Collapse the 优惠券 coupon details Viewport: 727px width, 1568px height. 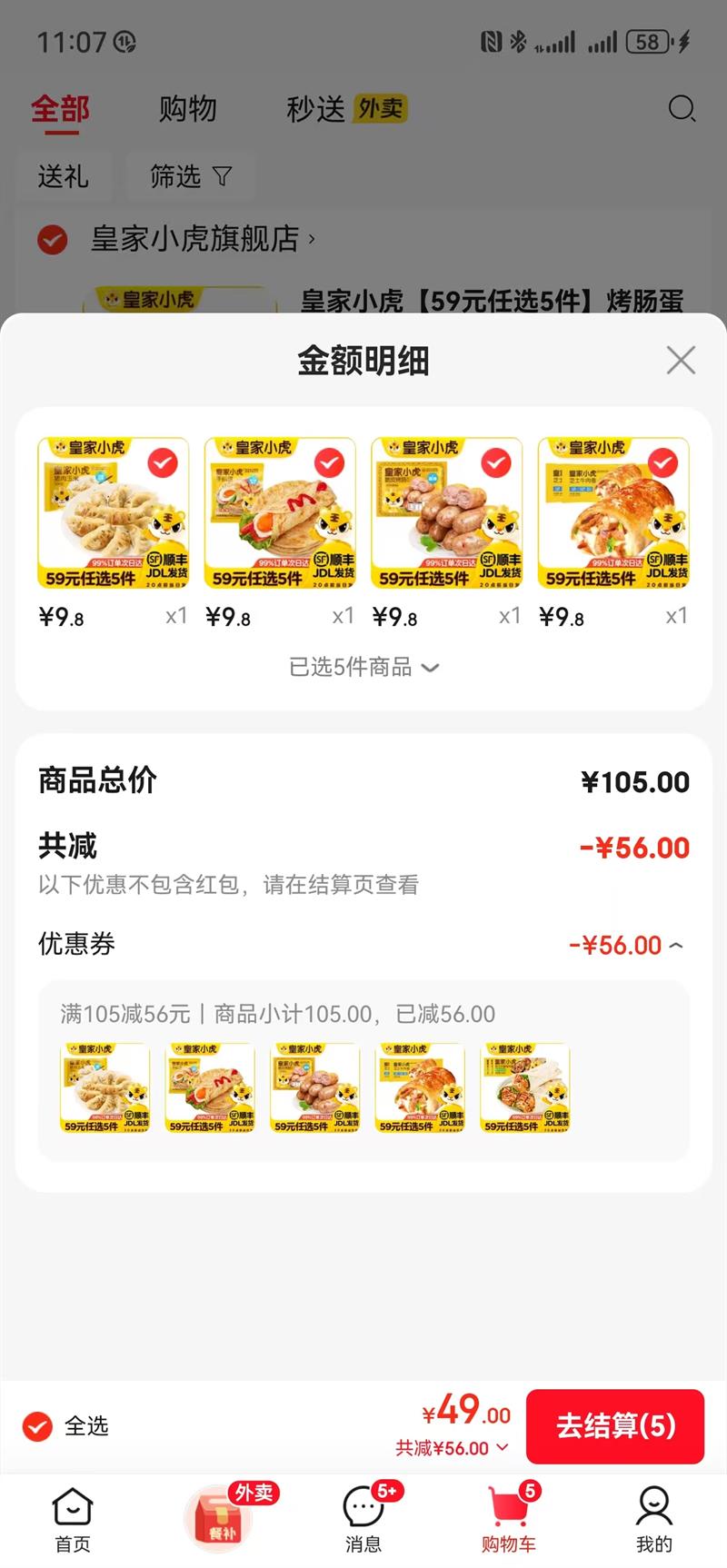[x=676, y=945]
